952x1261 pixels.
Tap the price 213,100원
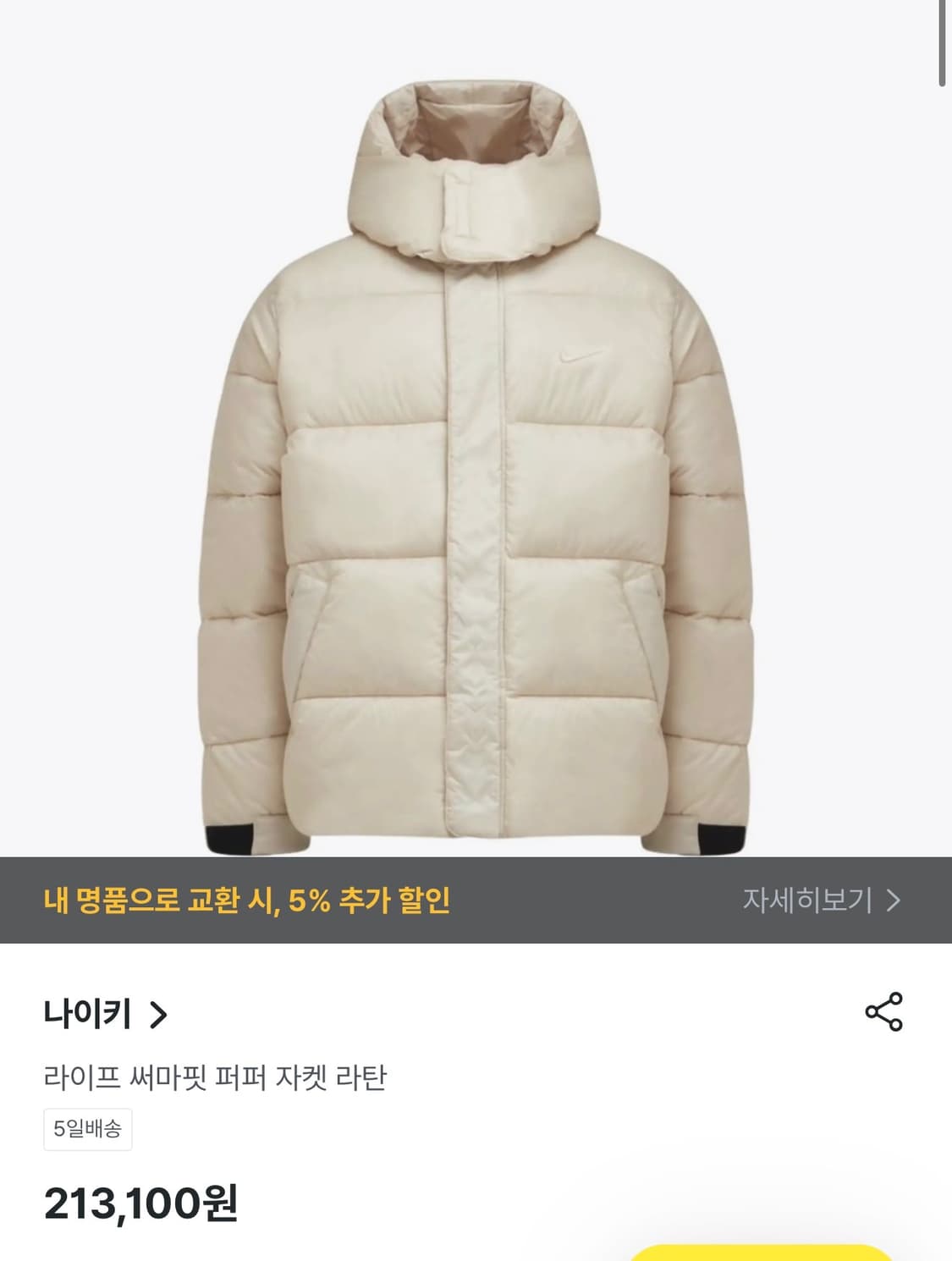click(x=140, y=1203)
